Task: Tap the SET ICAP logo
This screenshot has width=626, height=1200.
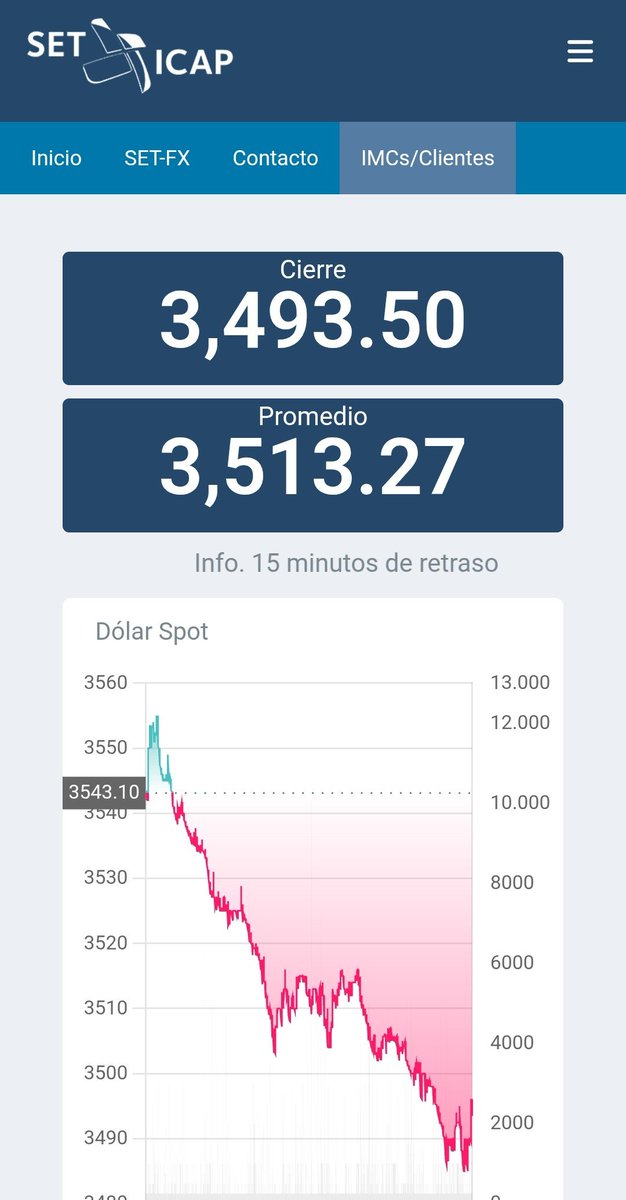Action: (130, 55)
